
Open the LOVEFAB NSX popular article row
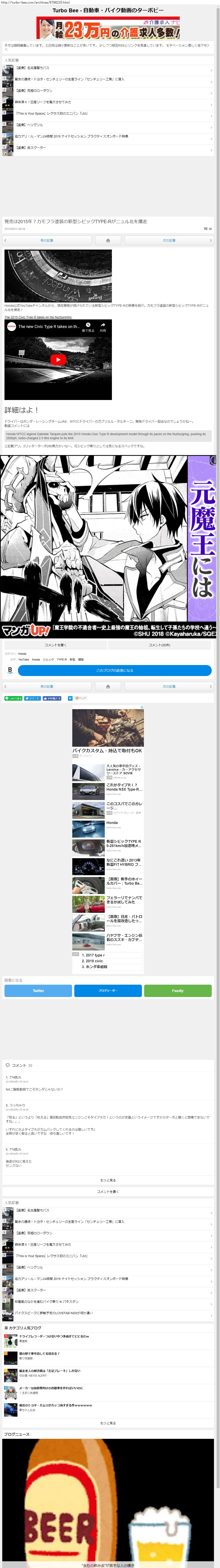(x=110, y=1313)
